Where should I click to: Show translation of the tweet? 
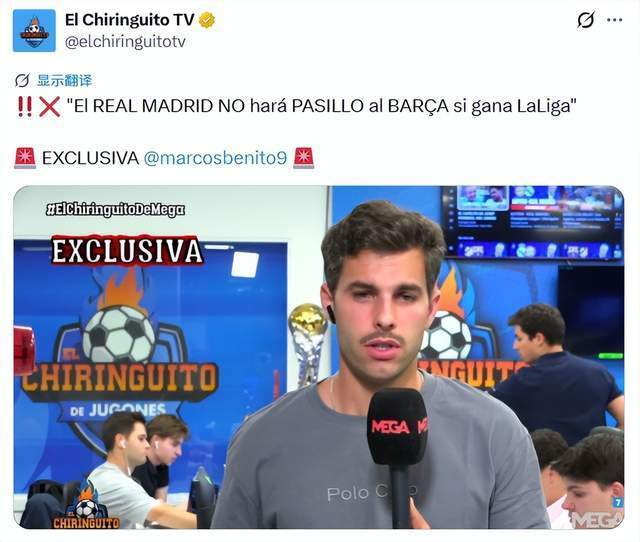pyautogui.click(x=64, y=80)
